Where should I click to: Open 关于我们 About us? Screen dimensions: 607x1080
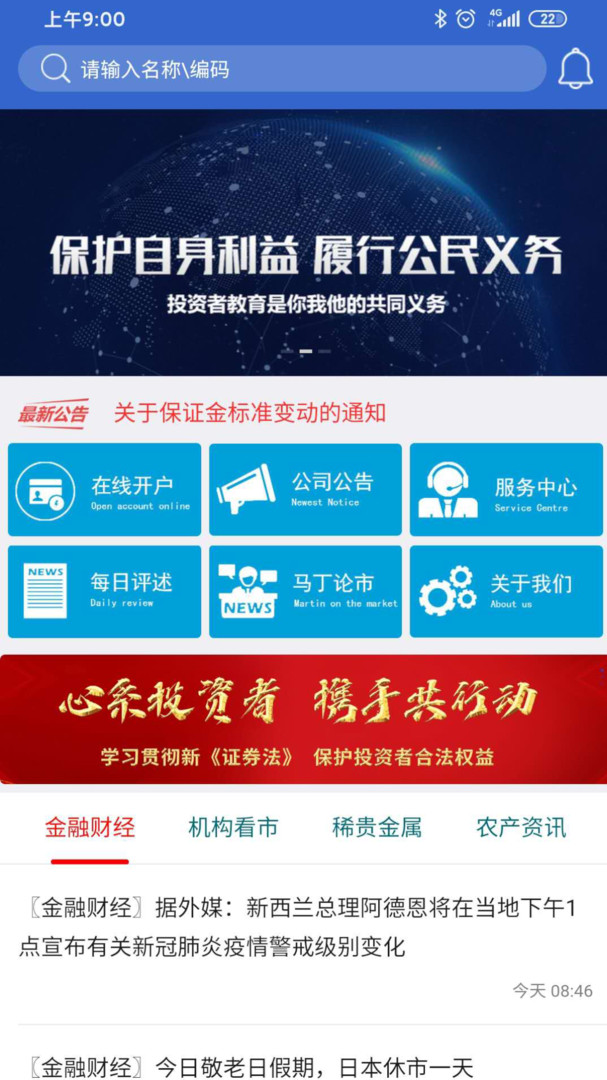click(506, 592)
